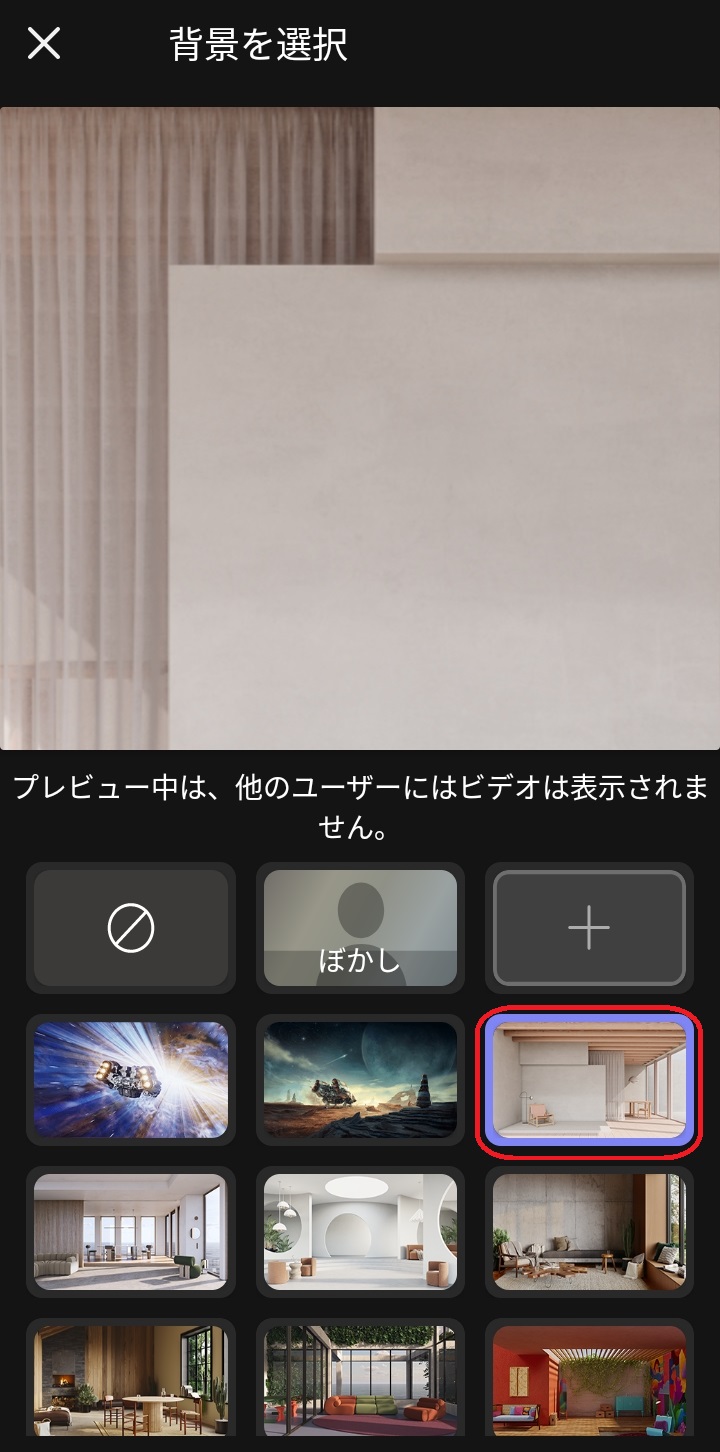Select the red room with colorful mural background

click(589, 1380)
